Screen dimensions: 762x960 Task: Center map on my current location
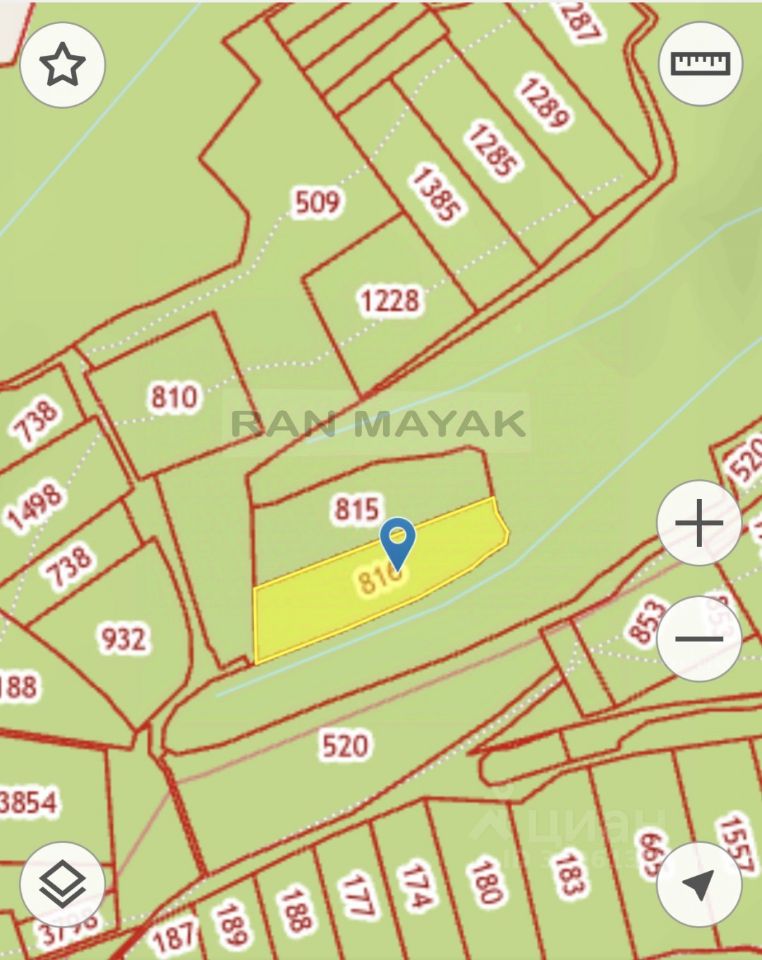(699, 884)
